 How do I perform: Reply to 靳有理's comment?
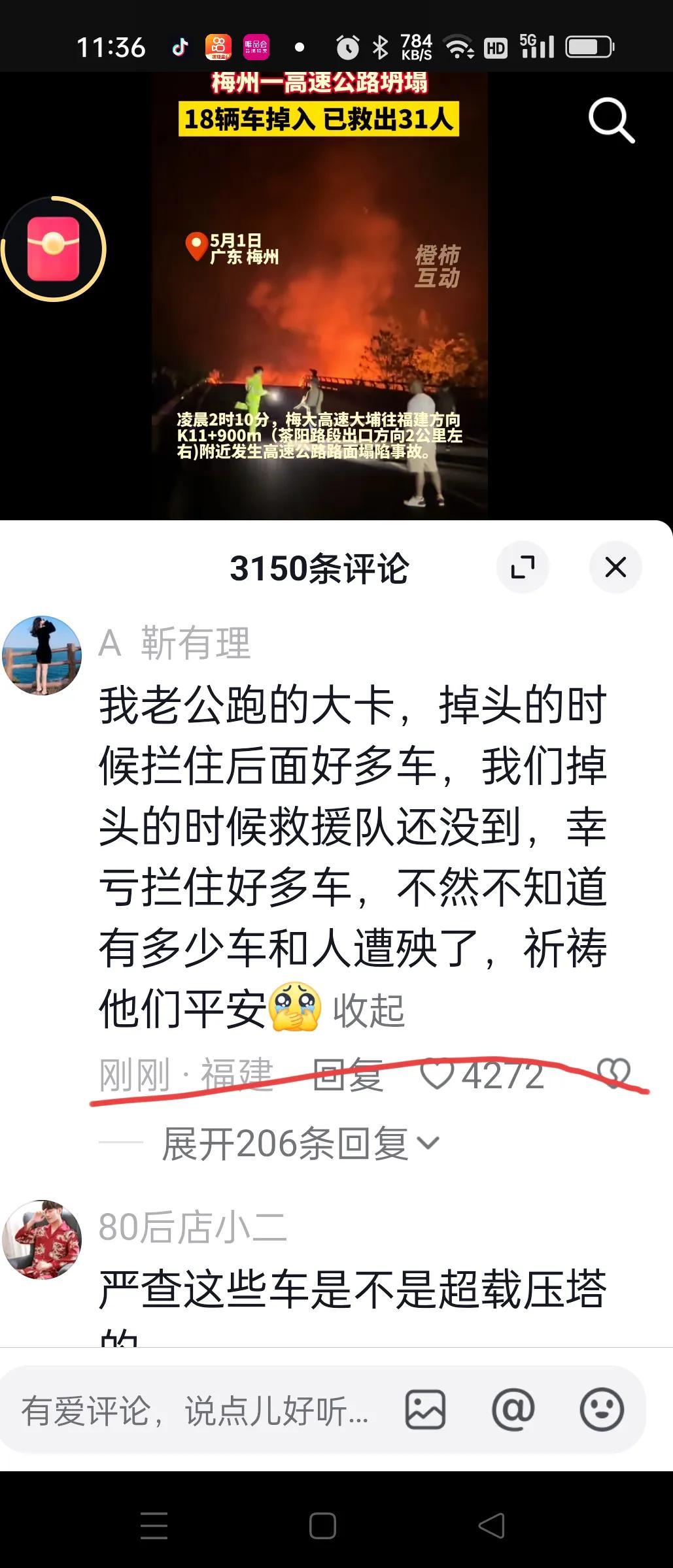348,1075
